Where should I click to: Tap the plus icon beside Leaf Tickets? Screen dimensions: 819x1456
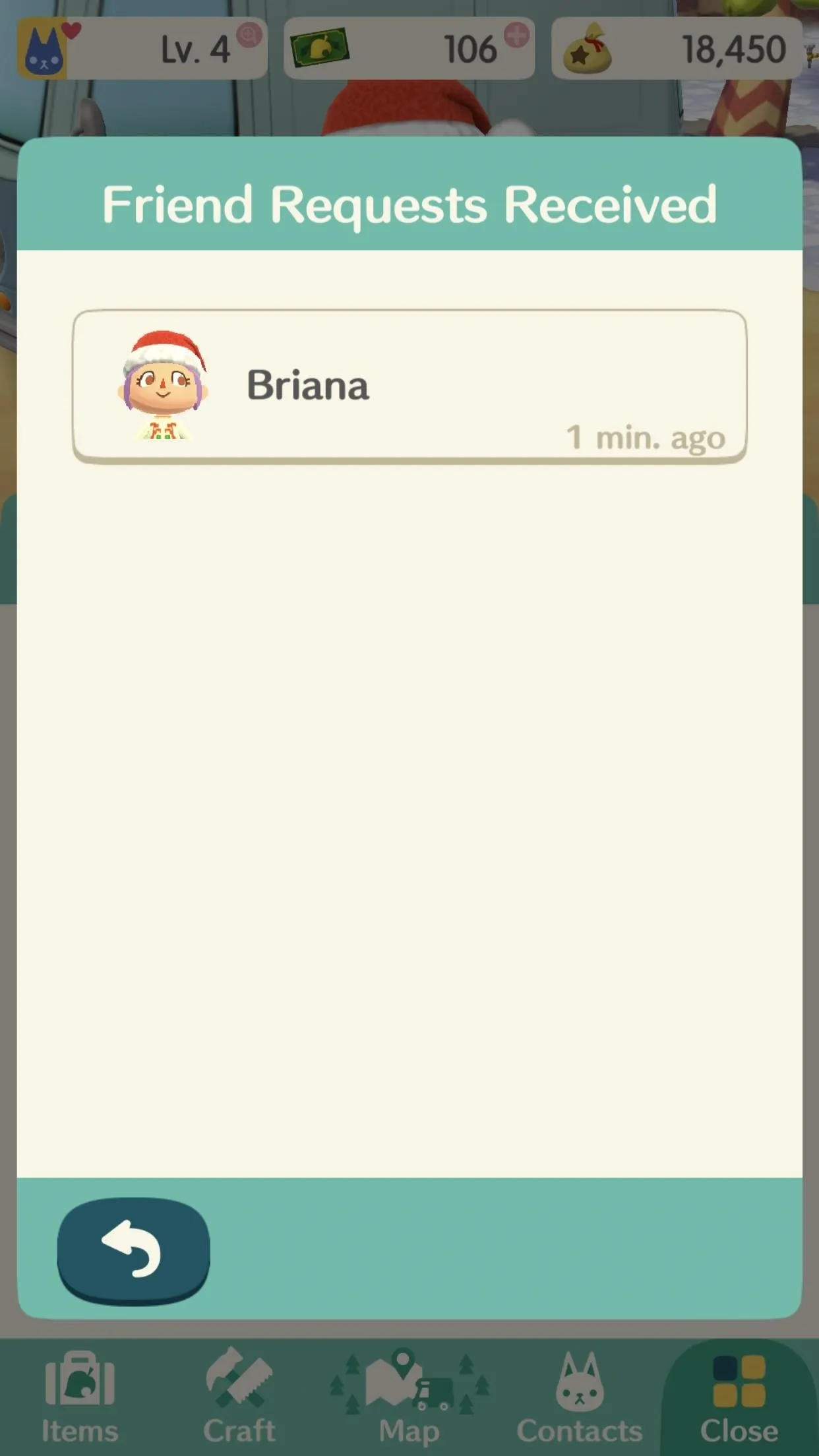[x=516, y=35]
